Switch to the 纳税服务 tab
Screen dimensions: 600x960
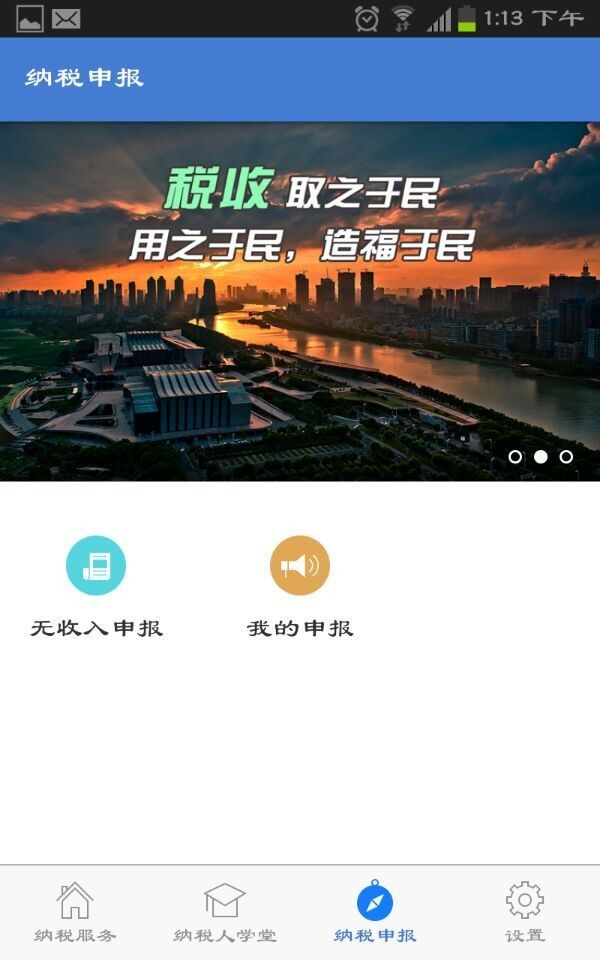(75, 912)
